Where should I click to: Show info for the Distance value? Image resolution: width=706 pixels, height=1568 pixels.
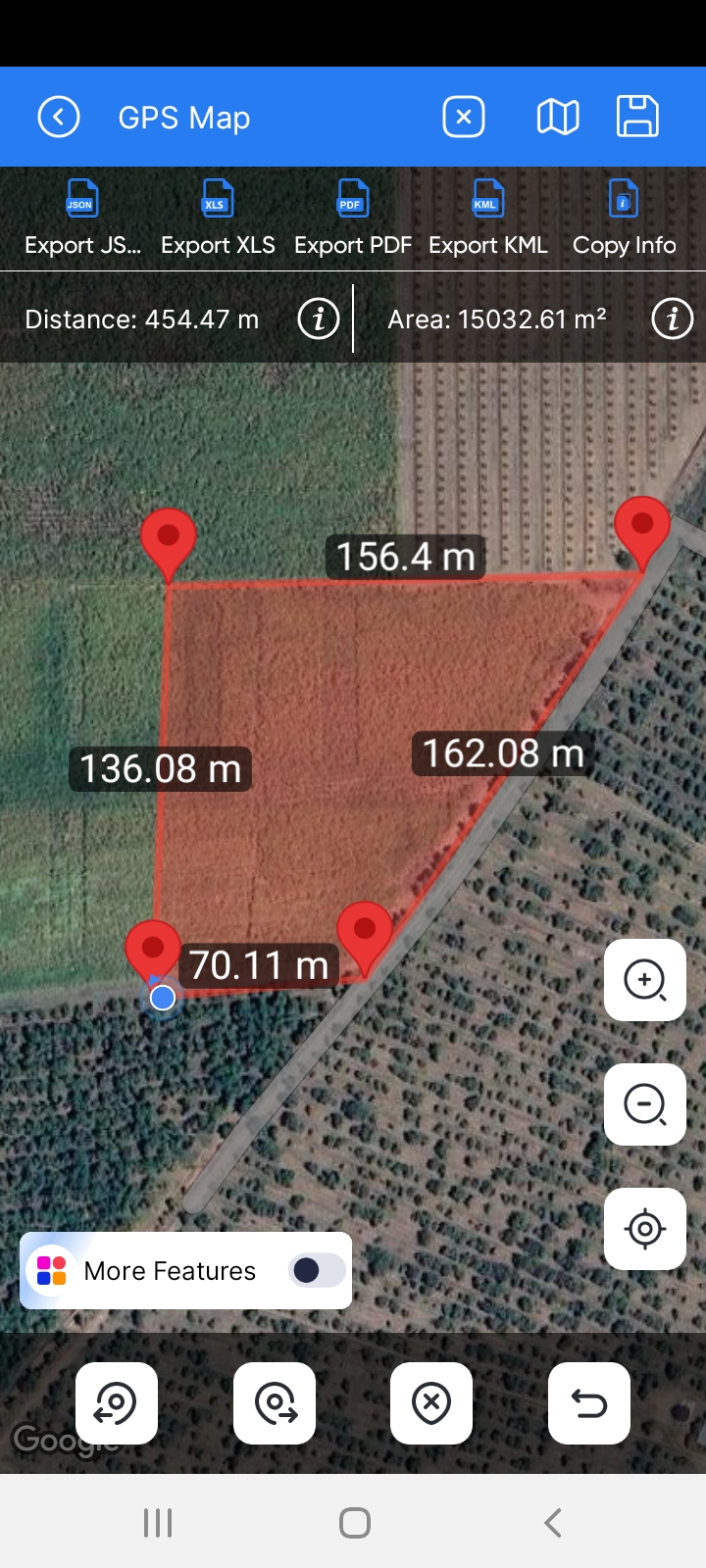pyautogui.click(x=319, y=319)
